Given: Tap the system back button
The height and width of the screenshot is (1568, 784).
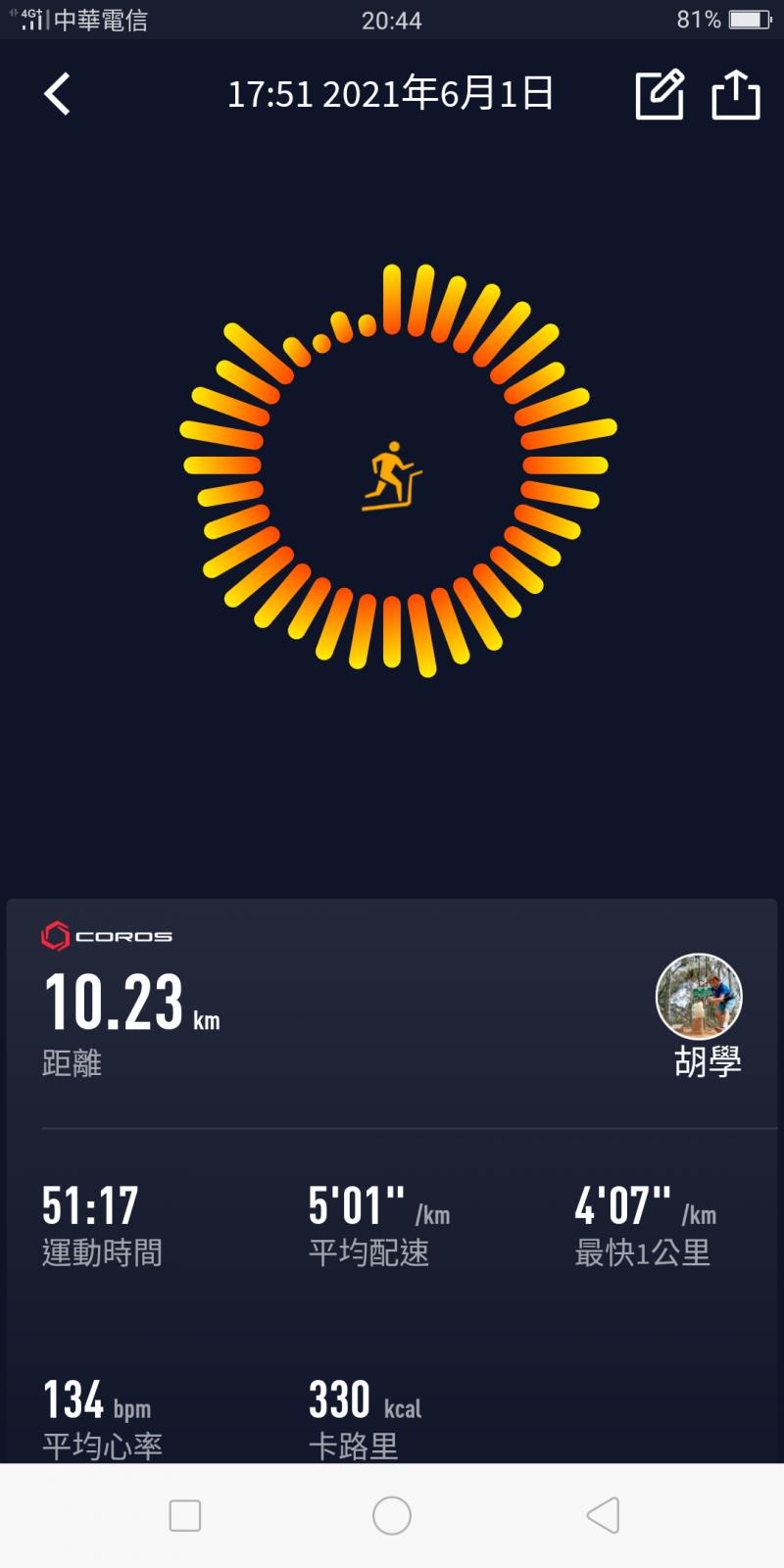Looking at the screenshot, I should click(x=603, y=1515).
